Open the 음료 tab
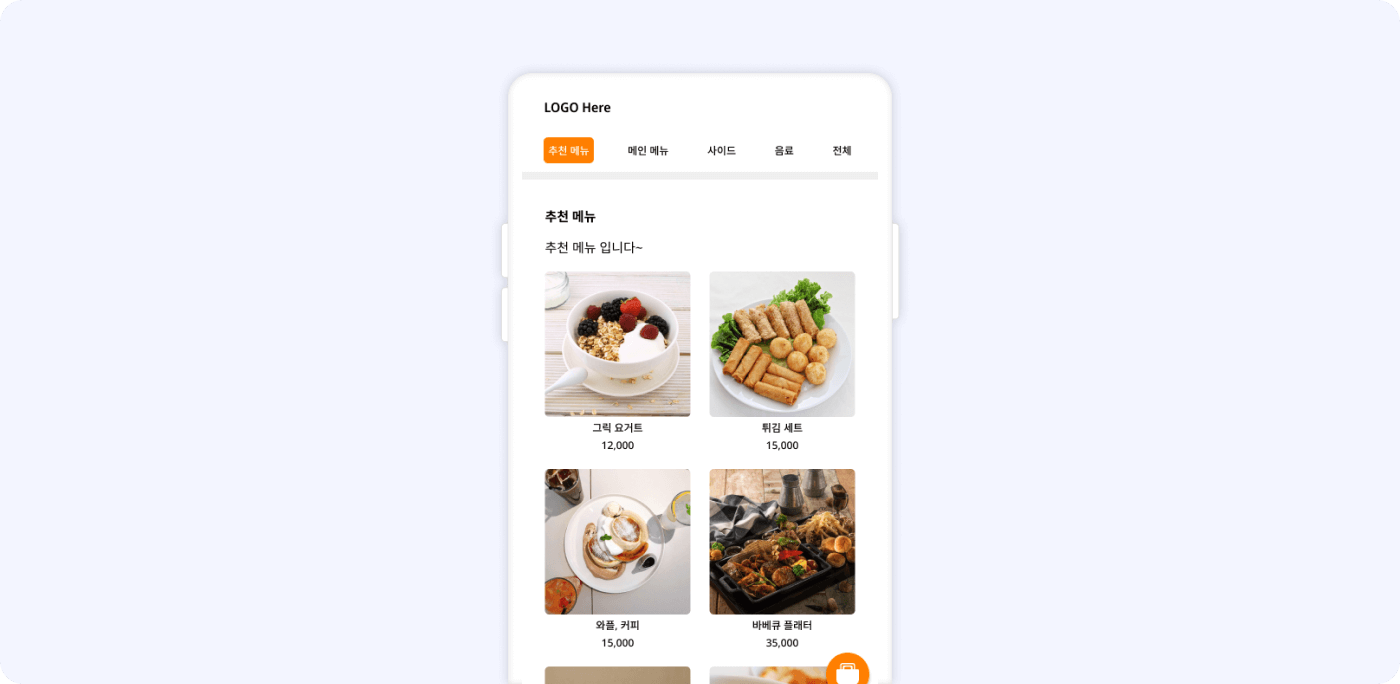 784,151
